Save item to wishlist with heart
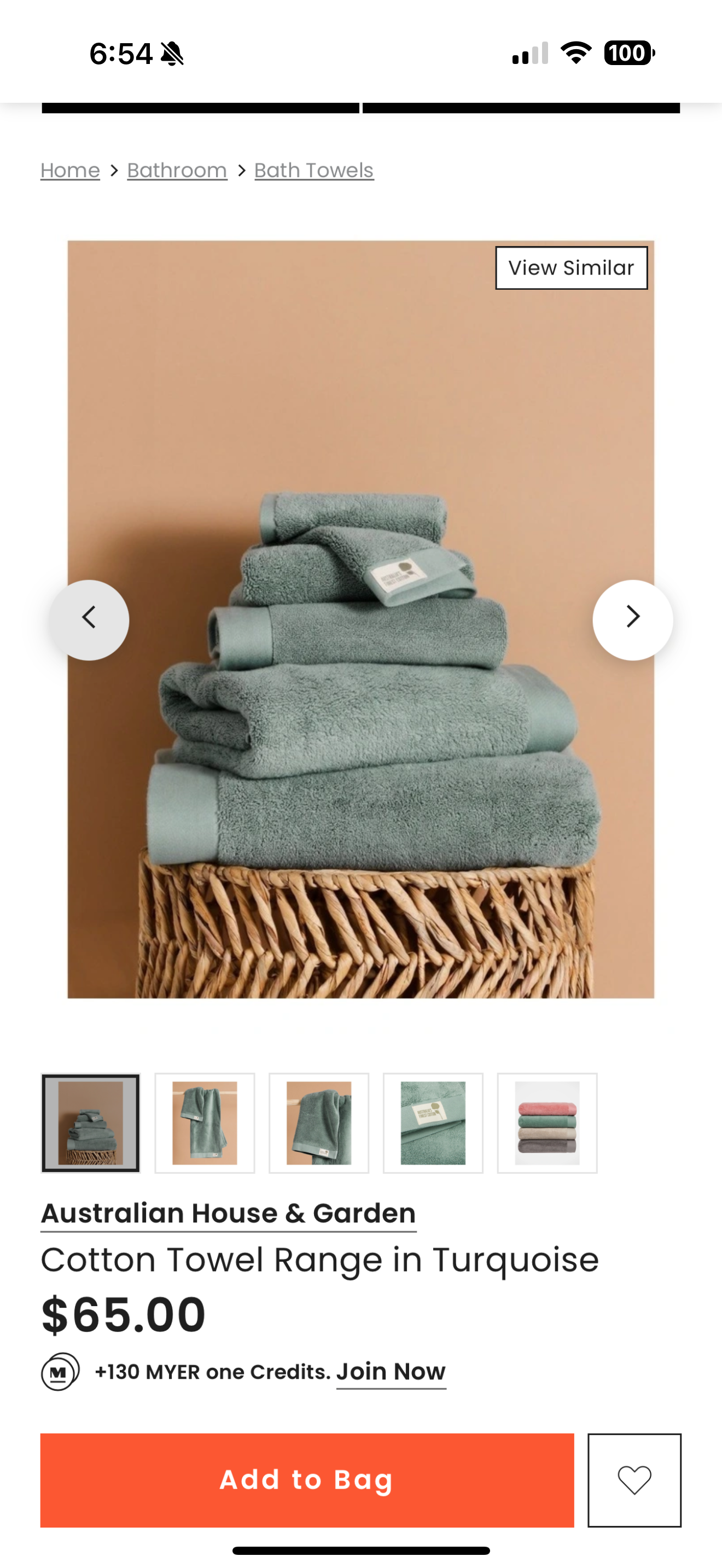Viewport: 722px width, 1568px height. coord(634,1480)
